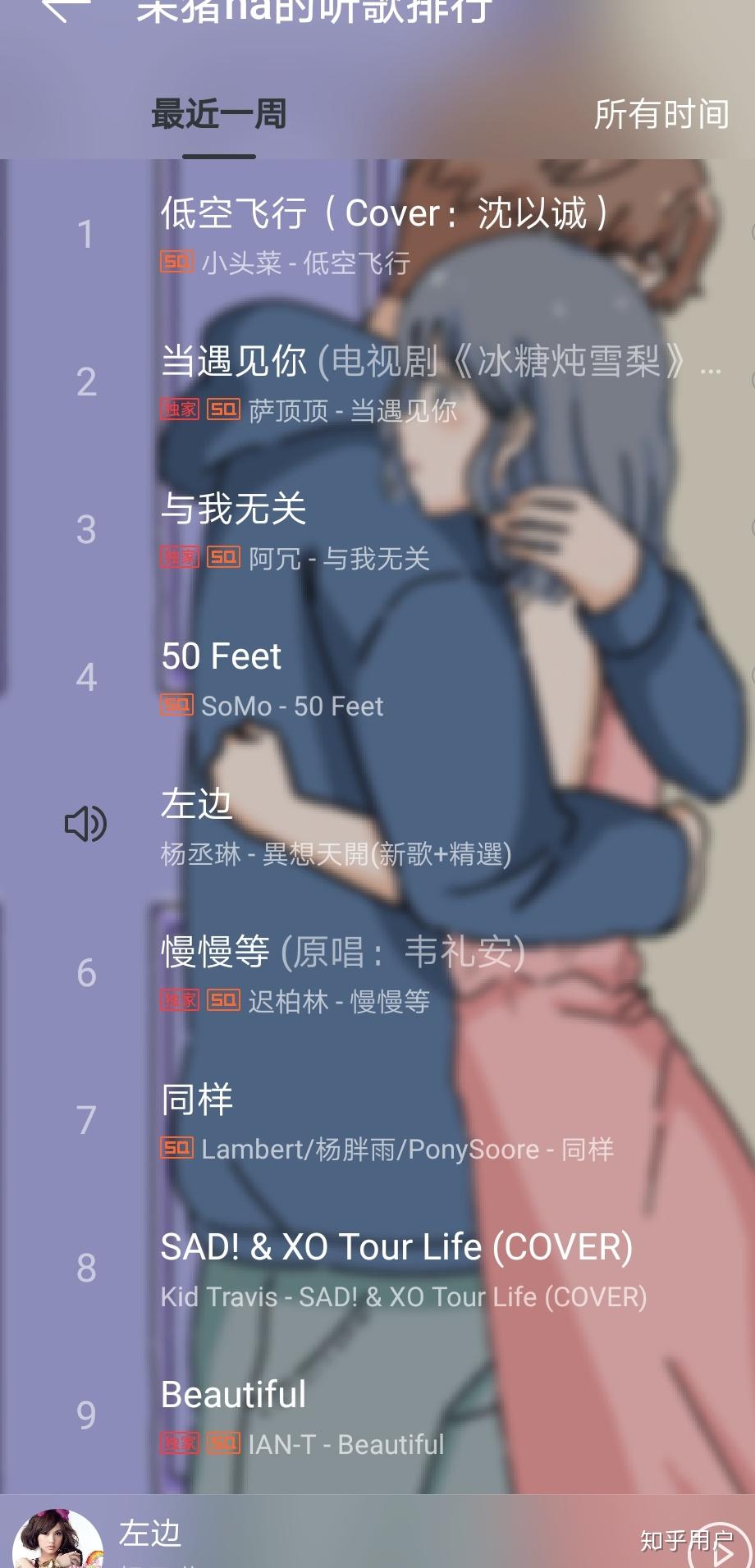Viewport: 755px width, 1568px height.
Task: Click the now-playing speaker icon beside 左边
Action: tap(85, 825)
